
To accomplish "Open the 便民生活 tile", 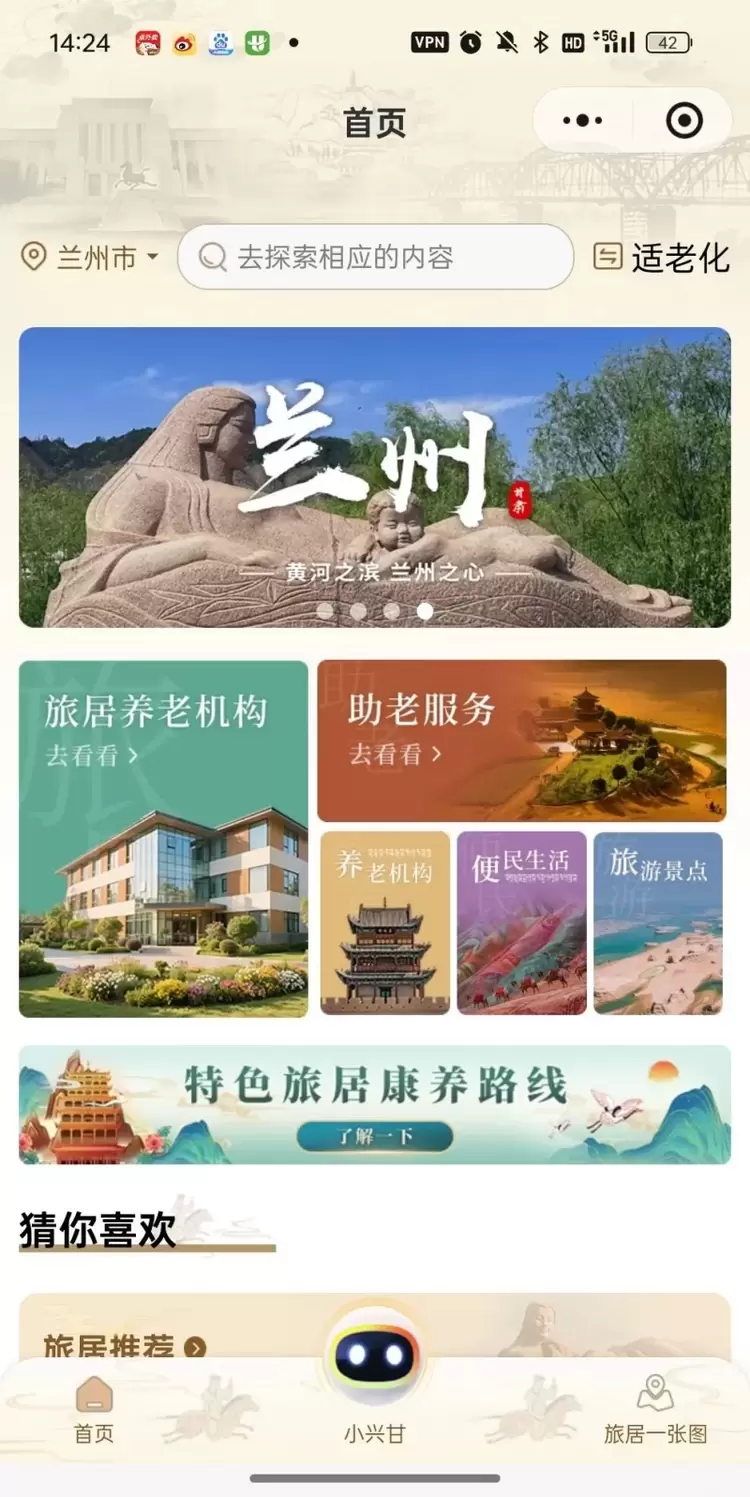I will pos(521,923).
